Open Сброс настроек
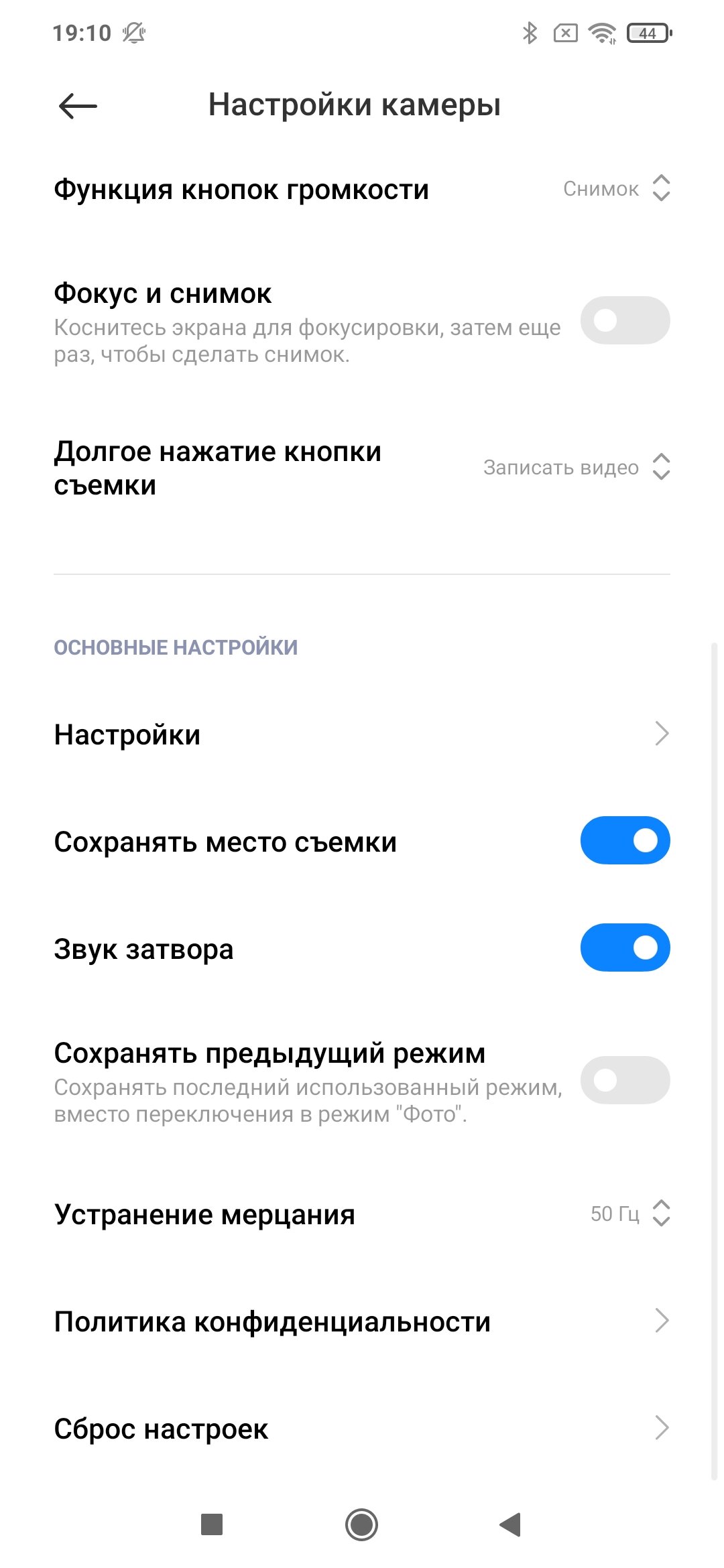 click(x=362, y=1429)
